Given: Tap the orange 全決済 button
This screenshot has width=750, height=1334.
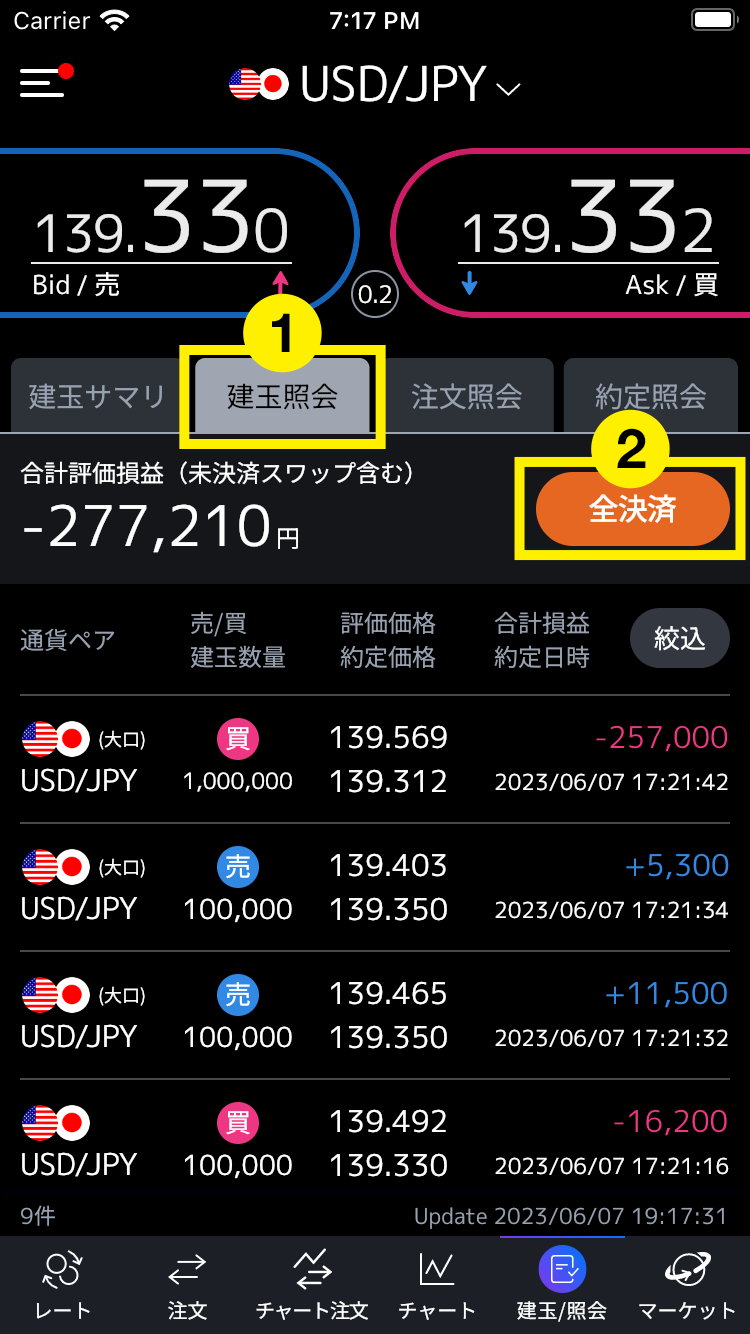Looking at the screenshot, I should coord(632,509).
